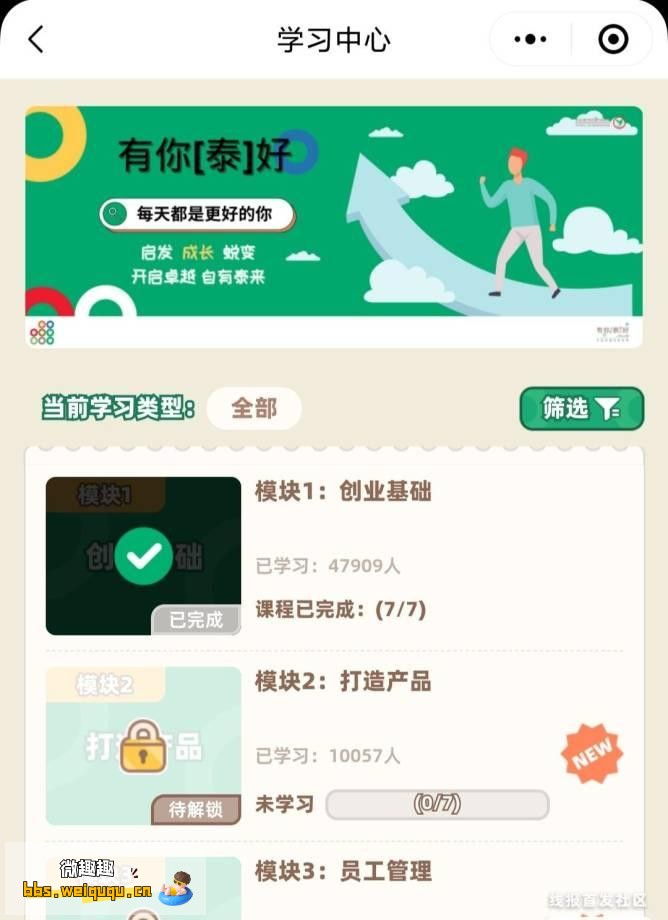Open the 筛选 filter
Image resolution: width=668 pixels, height=920 pixels.
tap(581, 408)
